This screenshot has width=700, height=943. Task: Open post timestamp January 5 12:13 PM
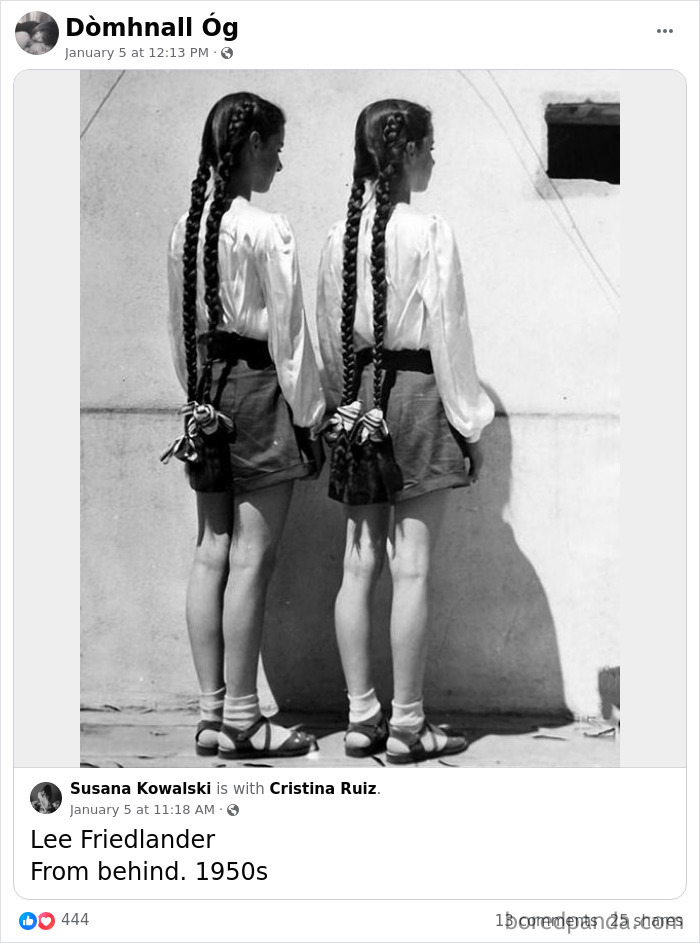[137, 53]
